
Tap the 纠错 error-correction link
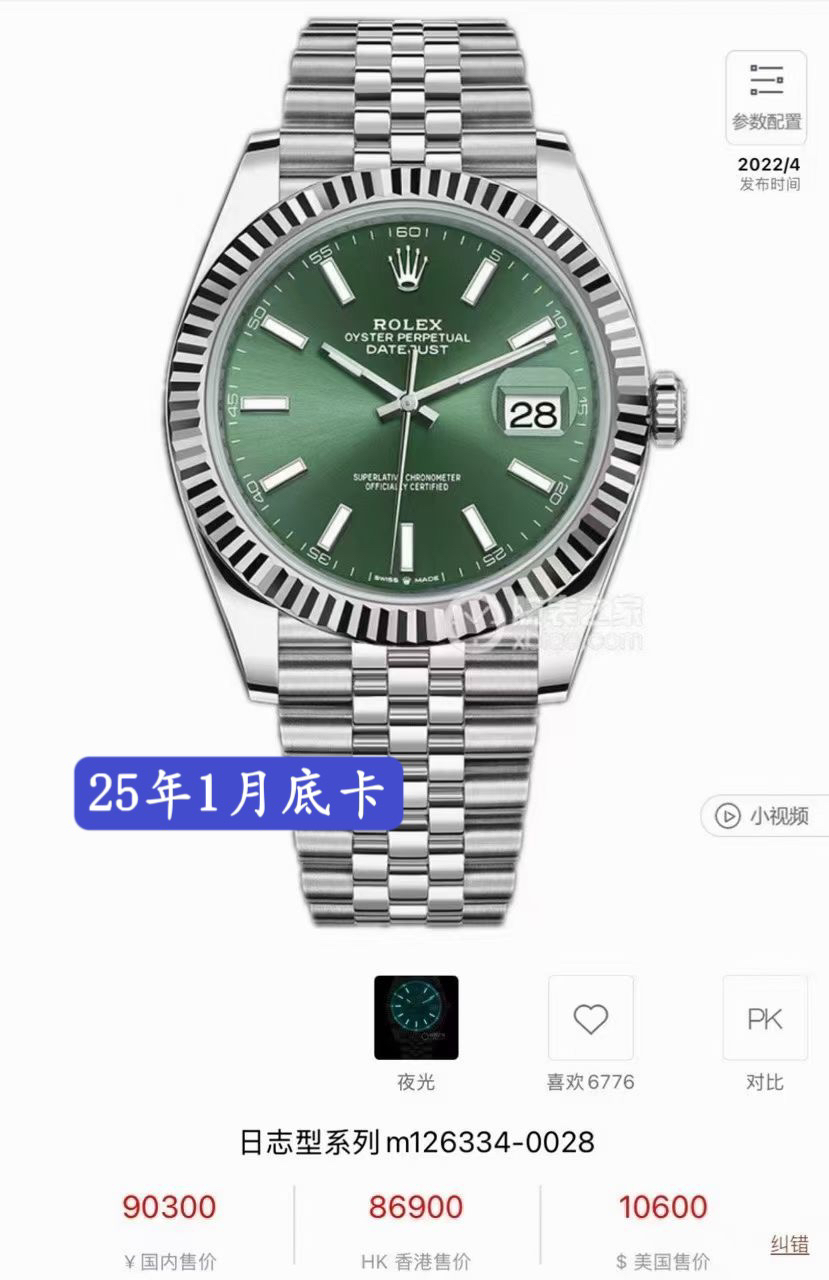(x=789, y=1245)
